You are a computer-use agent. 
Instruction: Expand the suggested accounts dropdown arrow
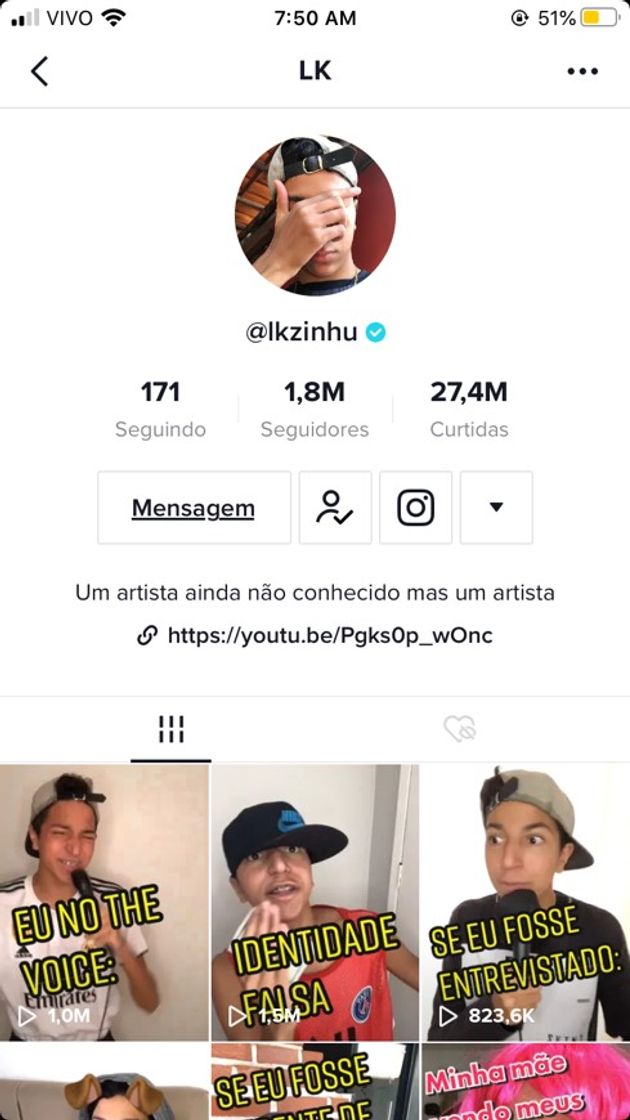pyautogui.click(x=496, y=508)
